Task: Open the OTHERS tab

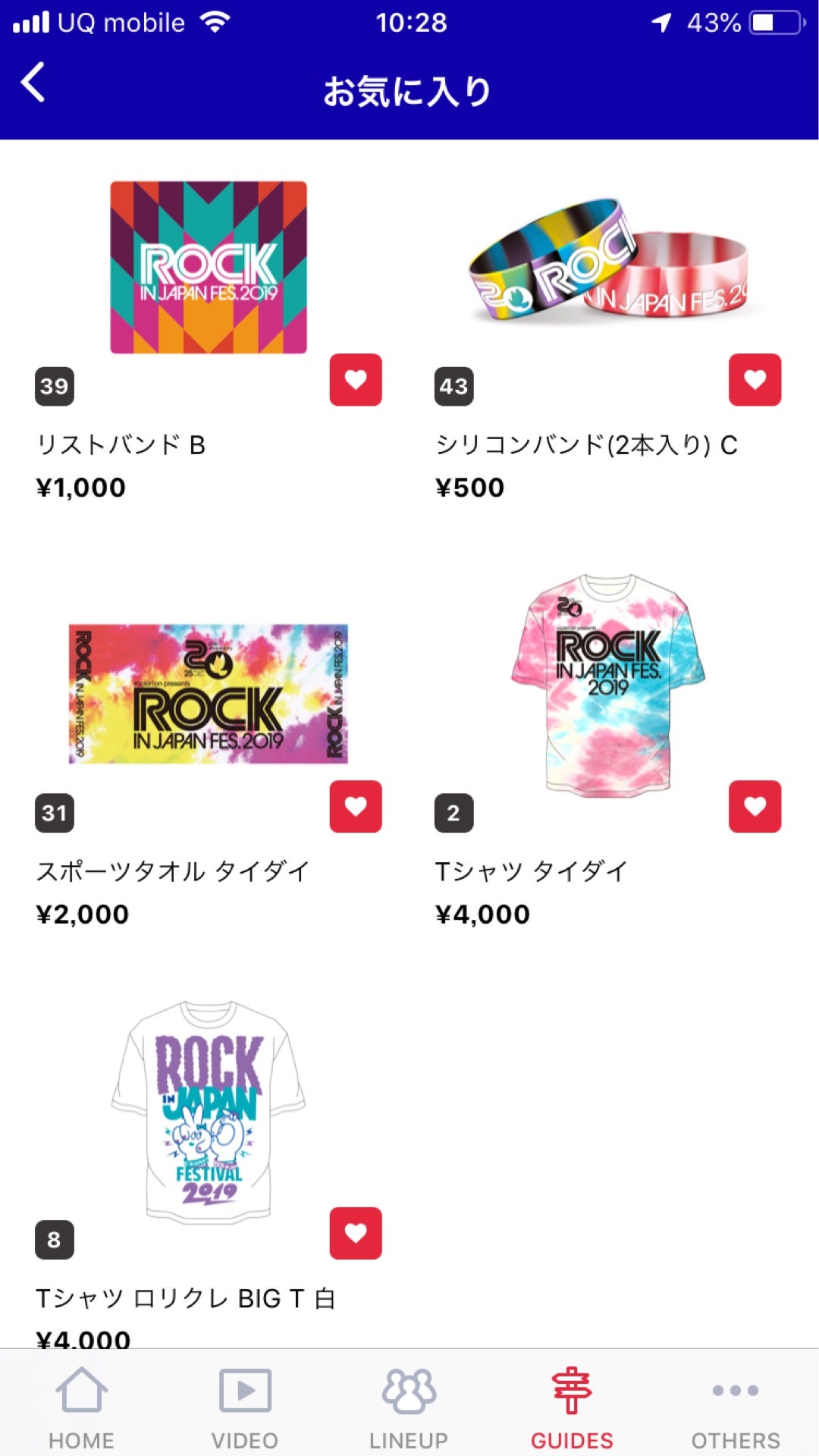Action: 735,1407
